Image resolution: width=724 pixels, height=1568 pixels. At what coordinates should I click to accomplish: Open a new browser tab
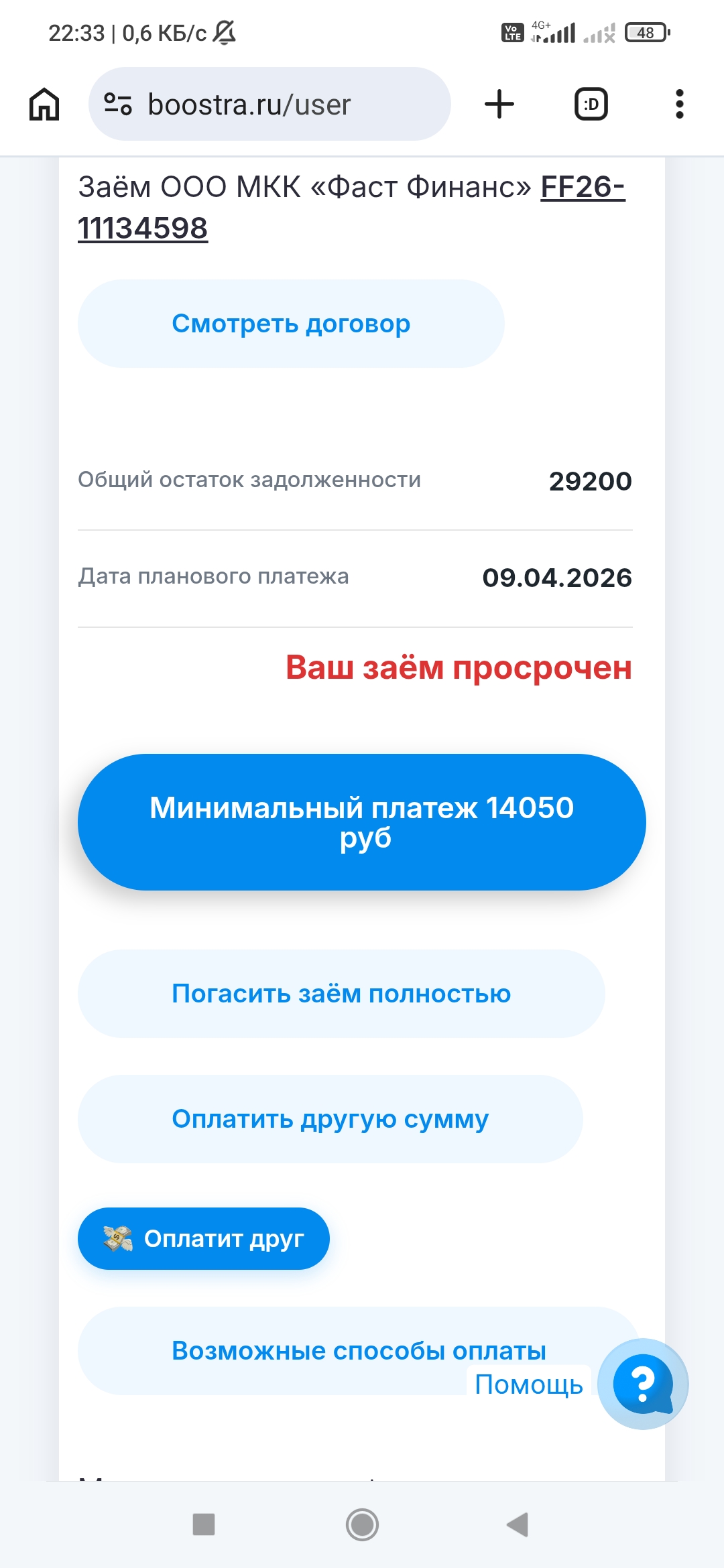499,105
